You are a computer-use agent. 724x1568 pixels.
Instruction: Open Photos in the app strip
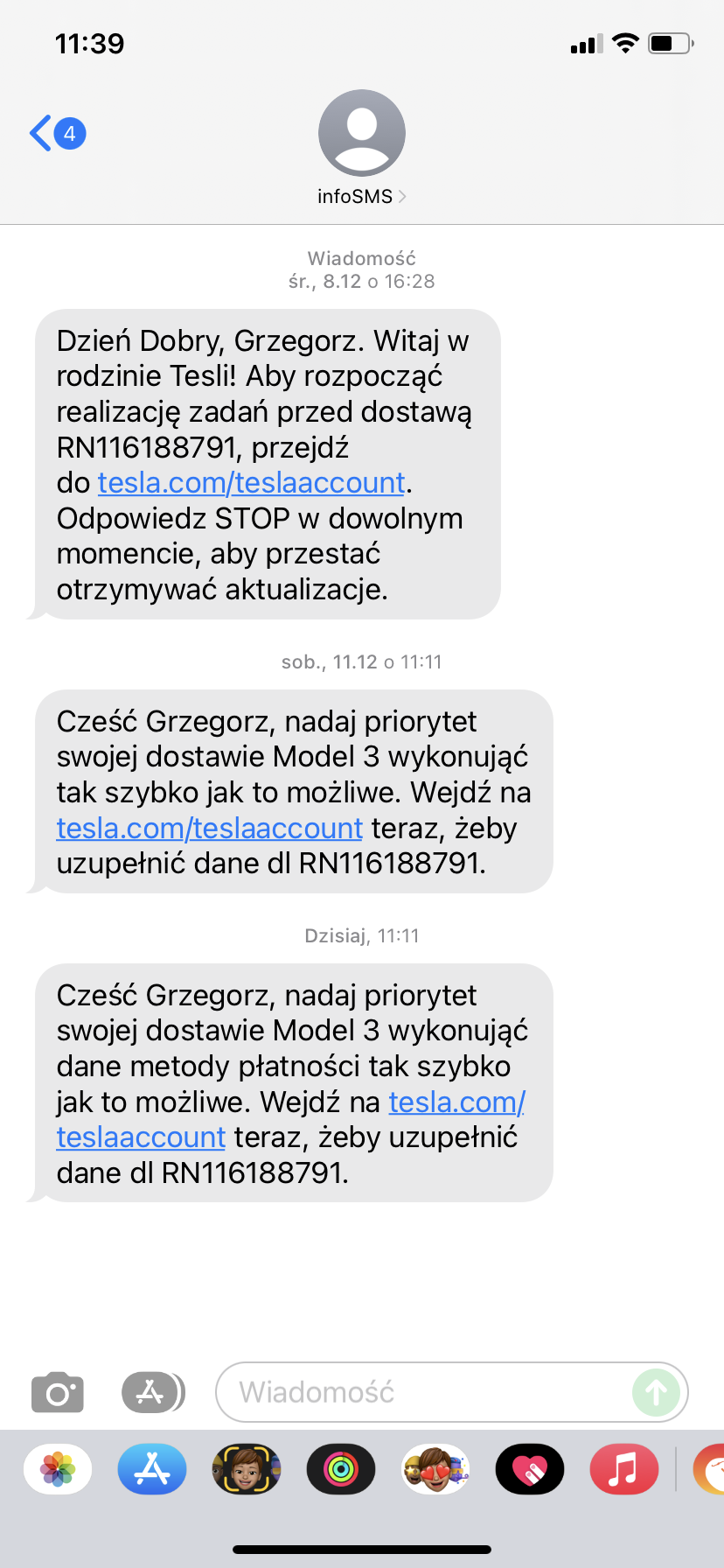[x=58, y=1469]
